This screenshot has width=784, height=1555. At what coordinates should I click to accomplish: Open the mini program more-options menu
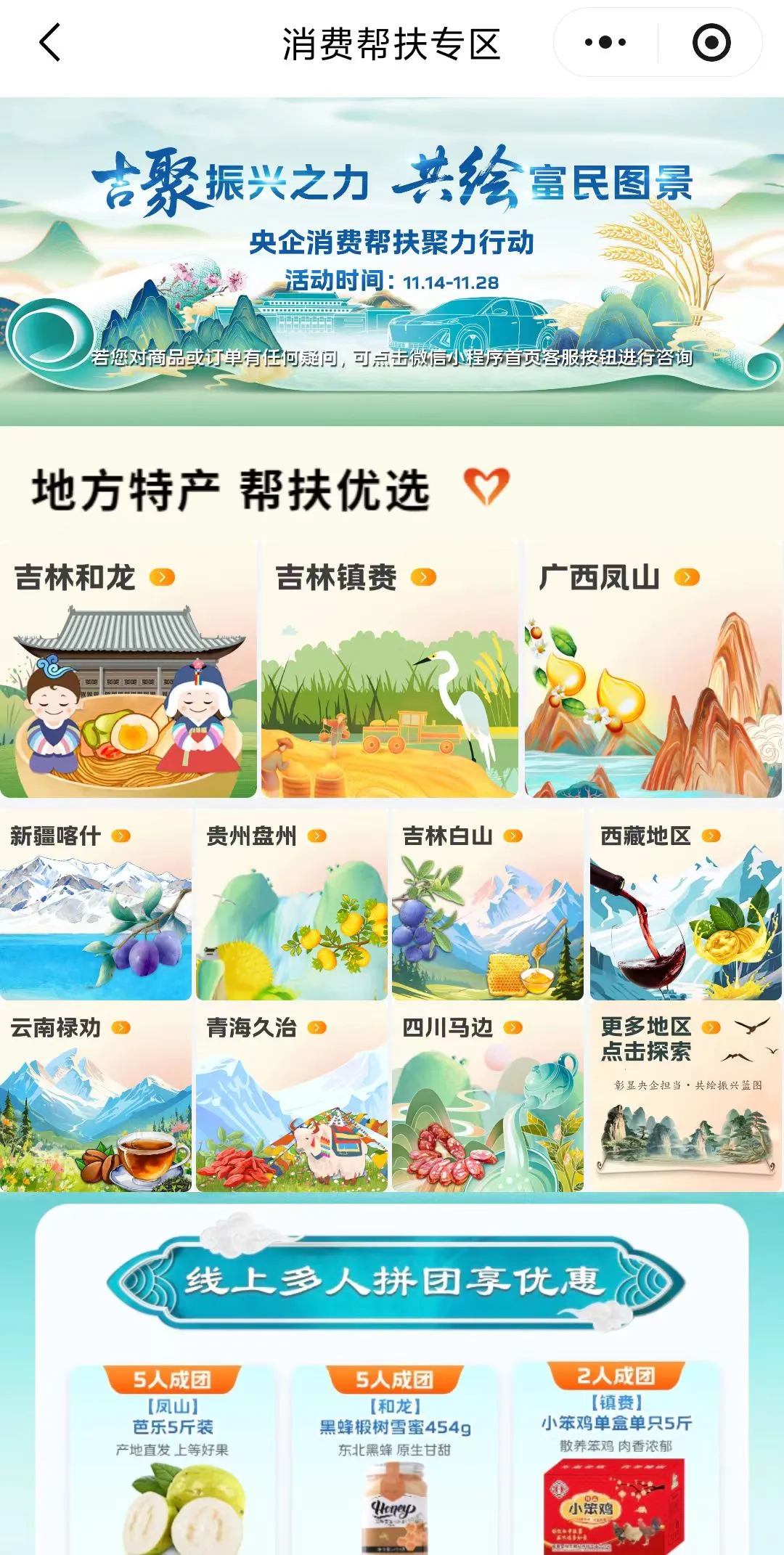pyautogui.click(x=605, y=43)
